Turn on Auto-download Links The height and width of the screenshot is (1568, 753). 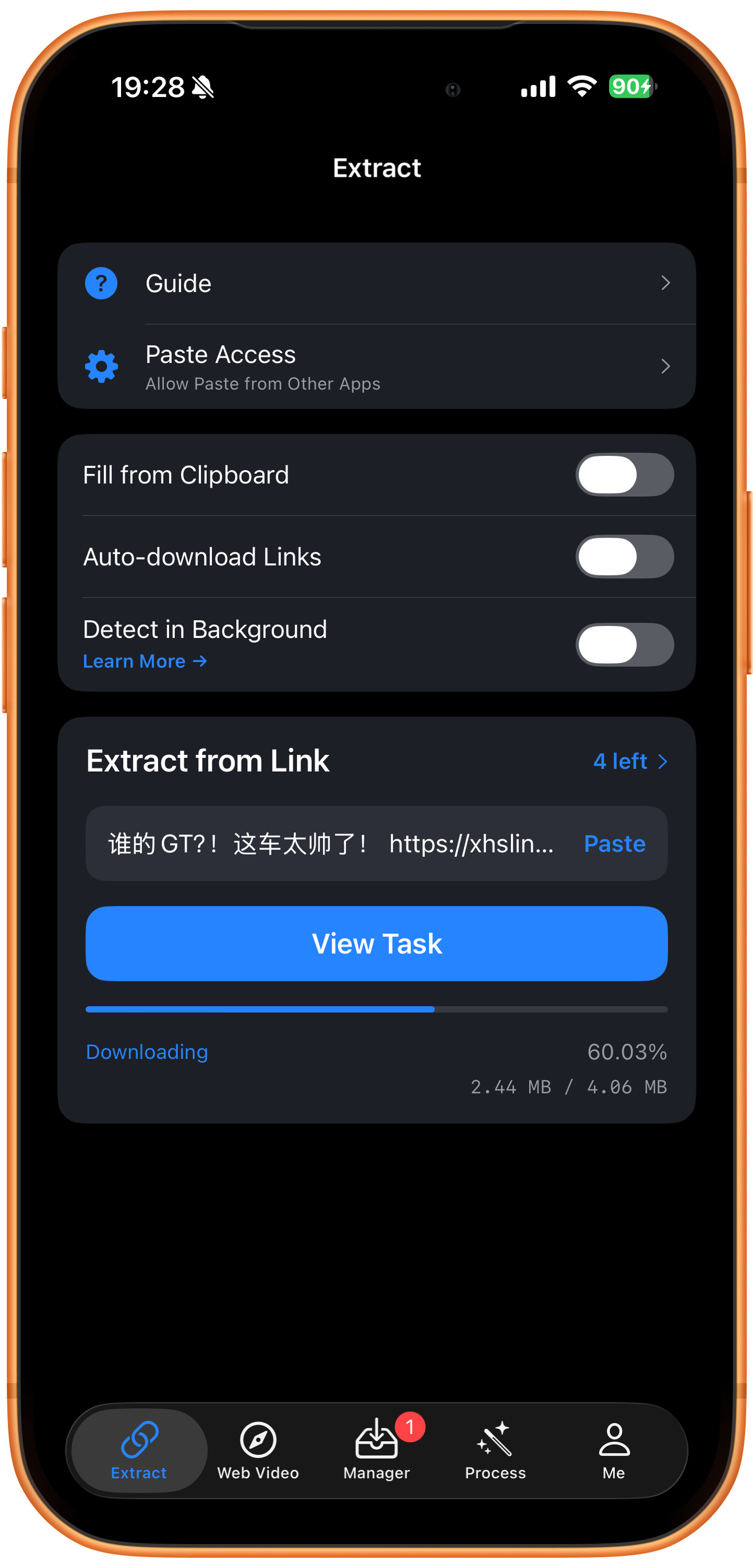tap(624, 556)
